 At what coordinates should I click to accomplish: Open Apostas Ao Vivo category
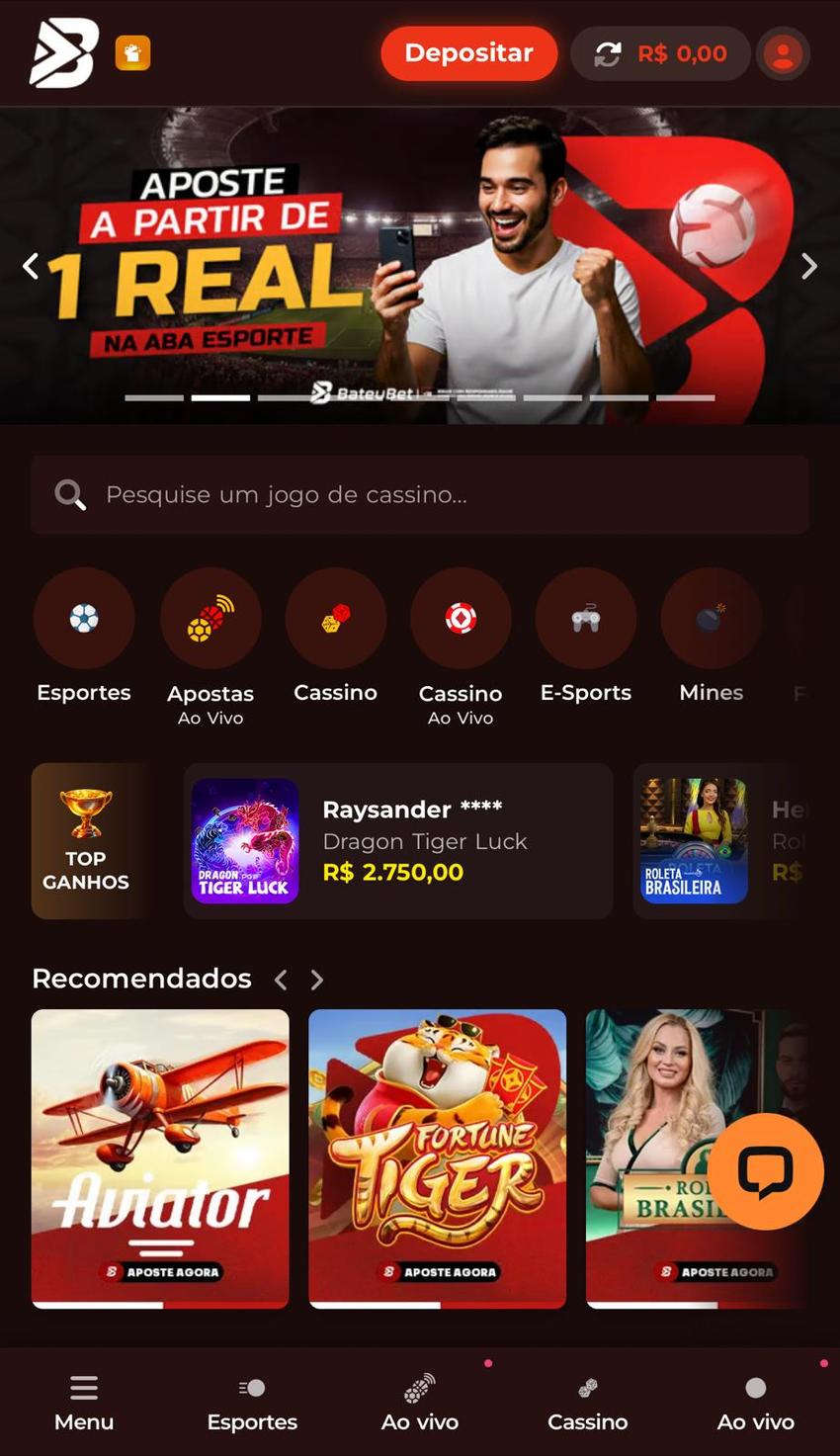210,617
